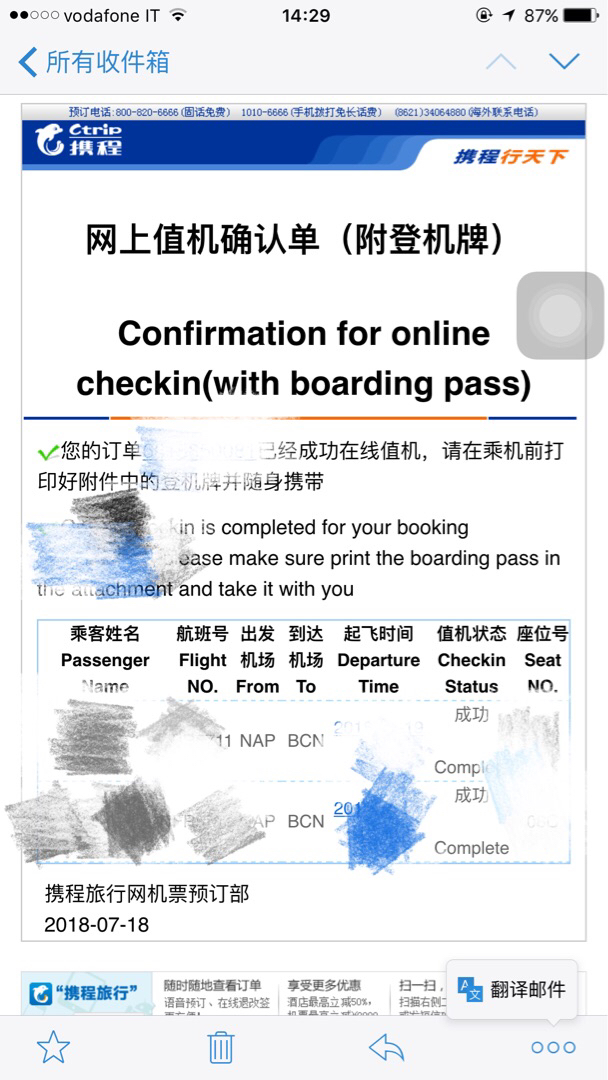Reply to this Ctrip email

(386, 1048)
